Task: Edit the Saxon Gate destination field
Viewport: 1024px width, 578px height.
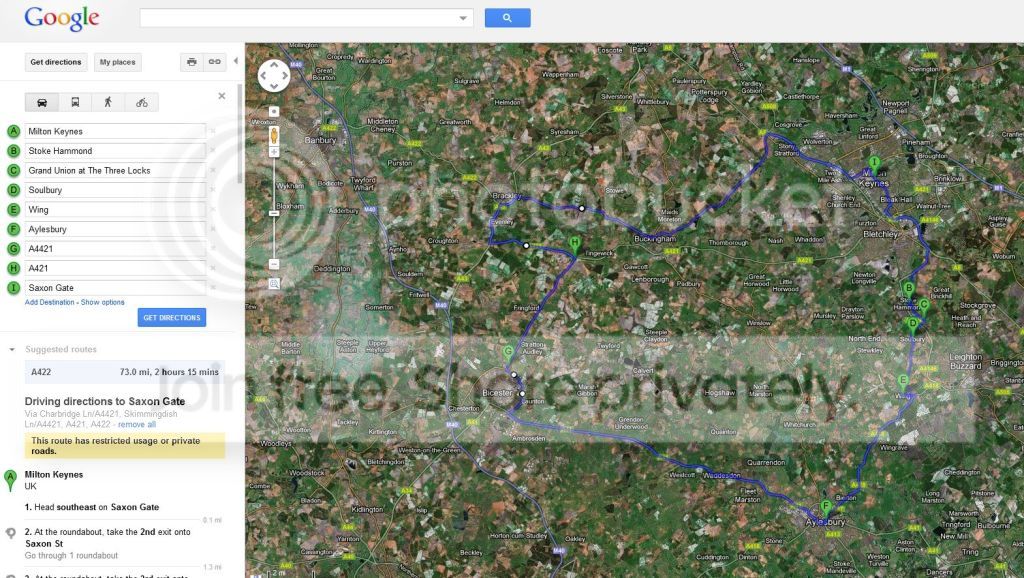Action: pos(114,288)
